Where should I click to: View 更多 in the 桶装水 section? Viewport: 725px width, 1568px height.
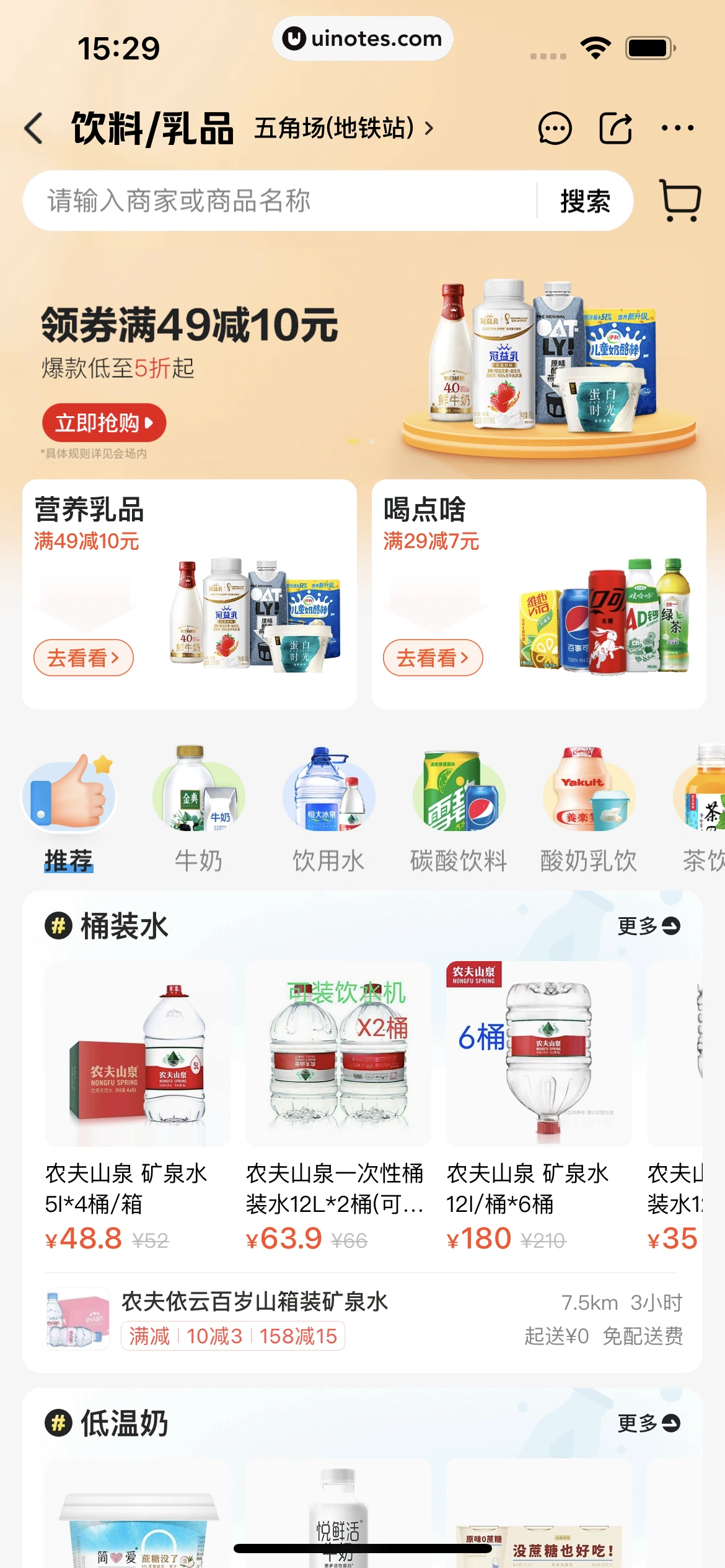[x=648, y=926]
